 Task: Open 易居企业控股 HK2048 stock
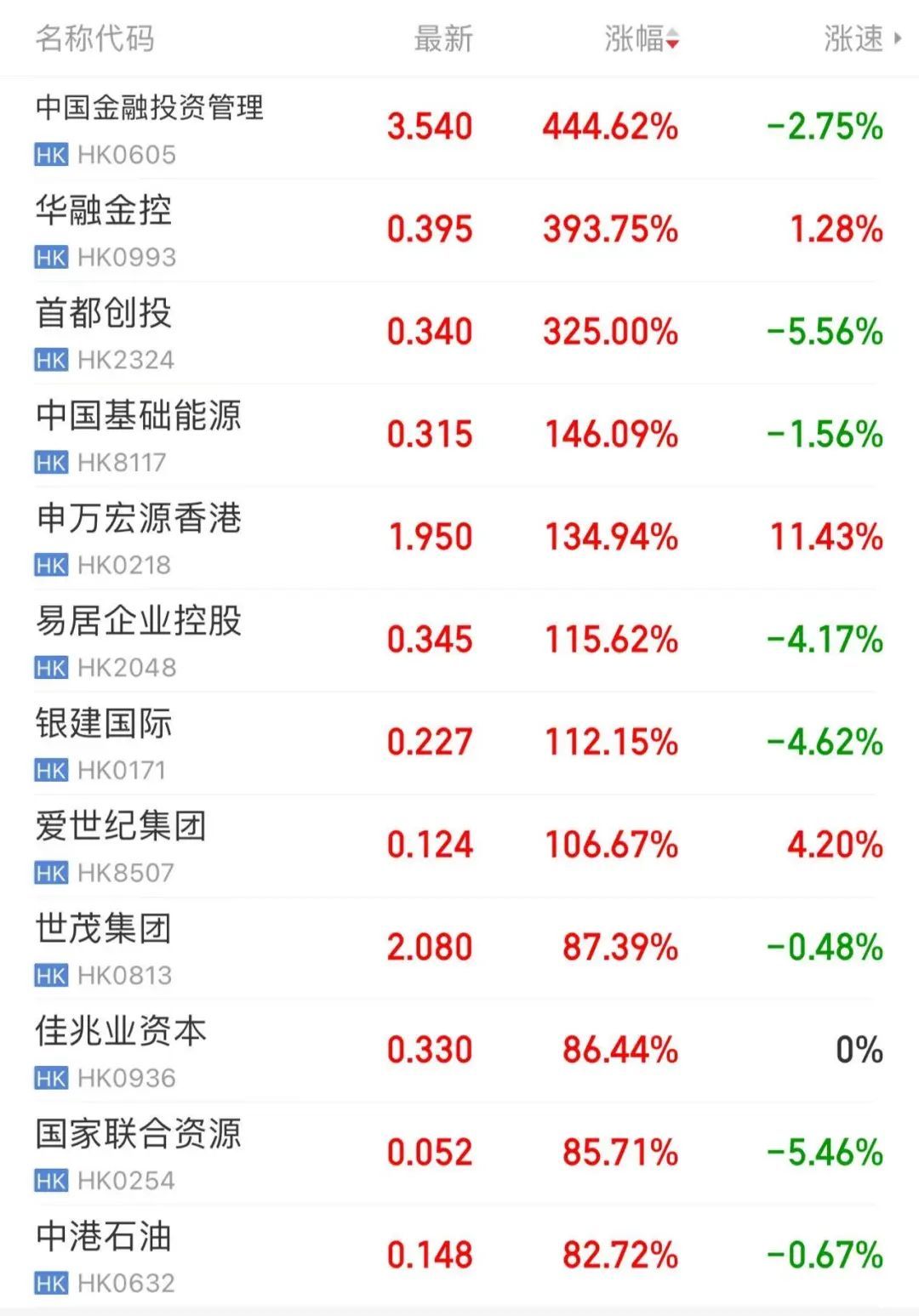tap(139, 640)
